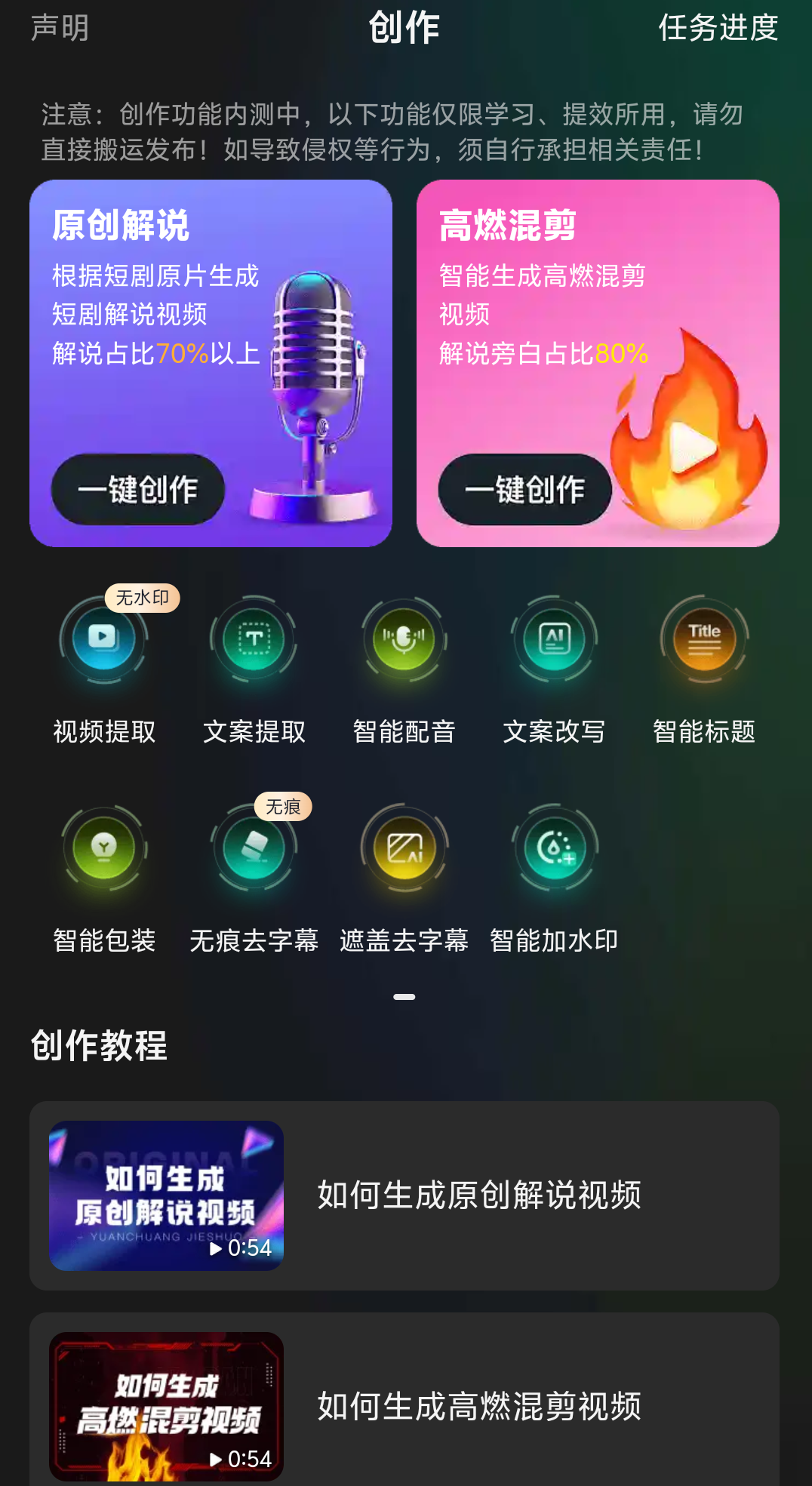The image size is (812, 1486).
Task: Select 智能加水印 tool
Action: pyautogui.click(x=555, y=848)
